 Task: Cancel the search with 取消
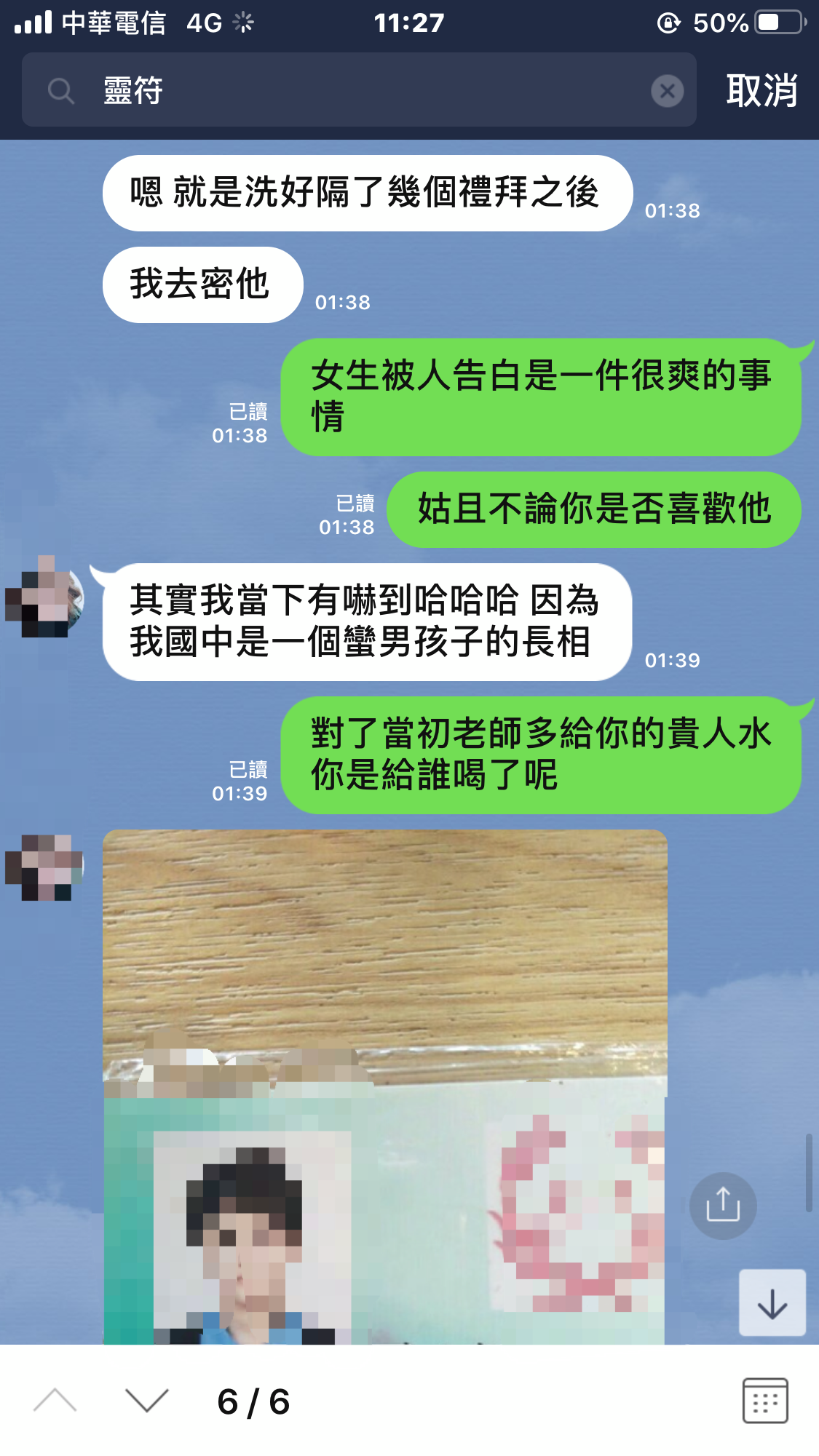click(761, 92)
